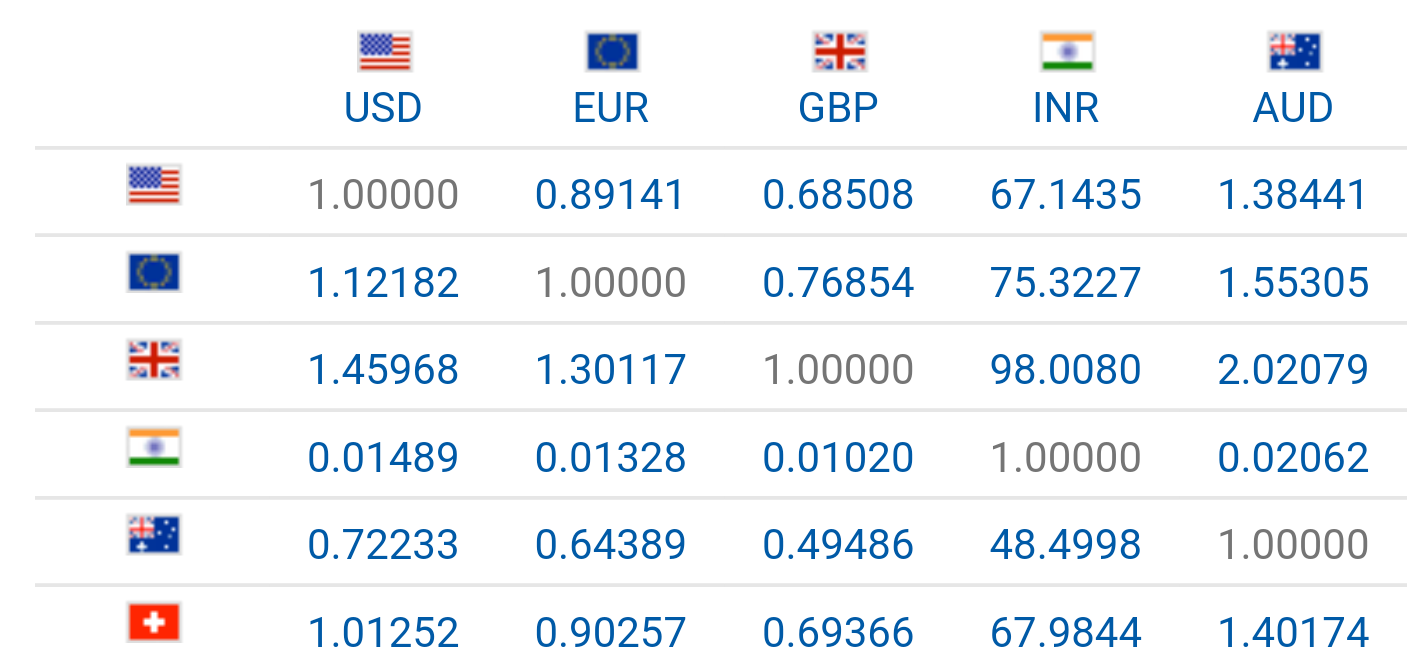Open the USD column header link
This screenshot has width=1422, height=665.
click(383, 107)
